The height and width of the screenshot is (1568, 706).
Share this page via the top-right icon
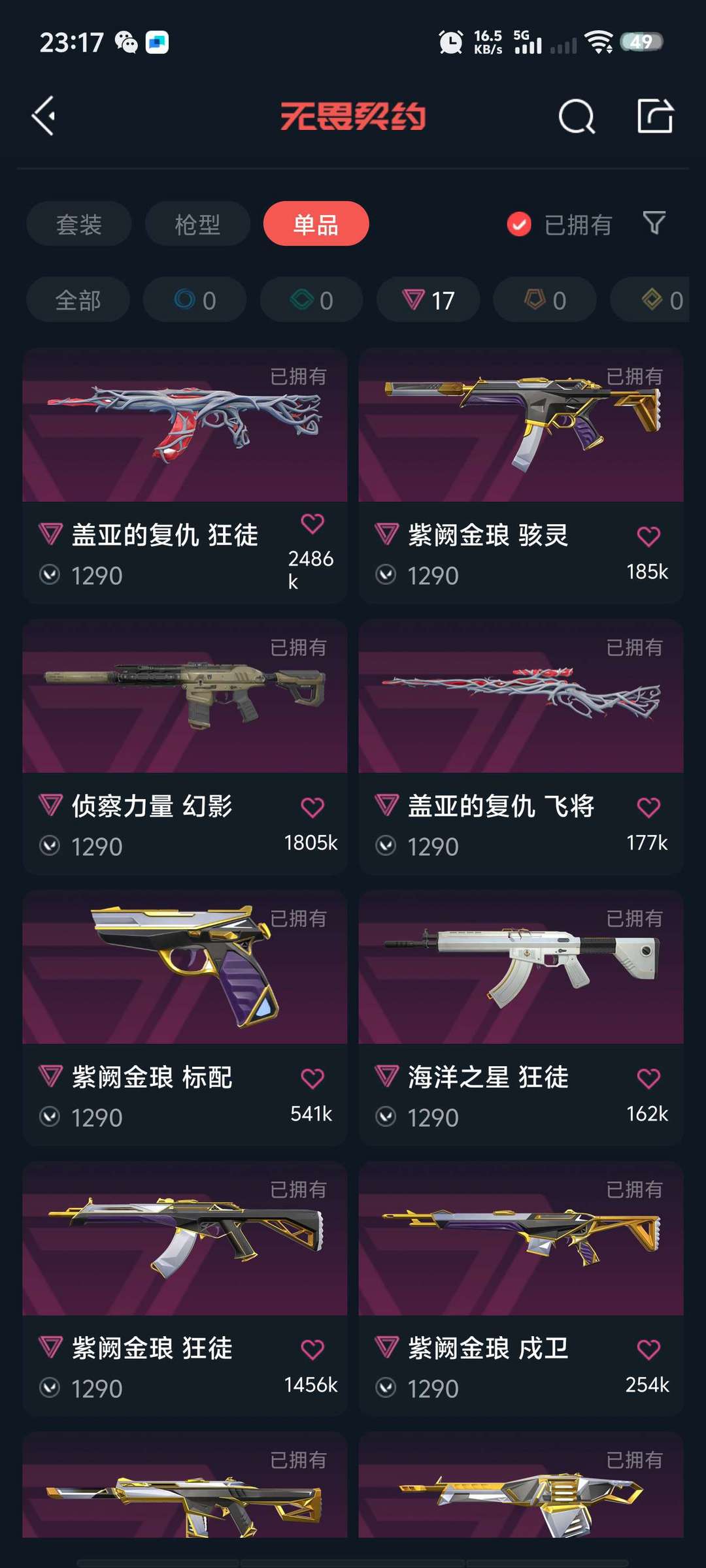click(x=655, y=116)
